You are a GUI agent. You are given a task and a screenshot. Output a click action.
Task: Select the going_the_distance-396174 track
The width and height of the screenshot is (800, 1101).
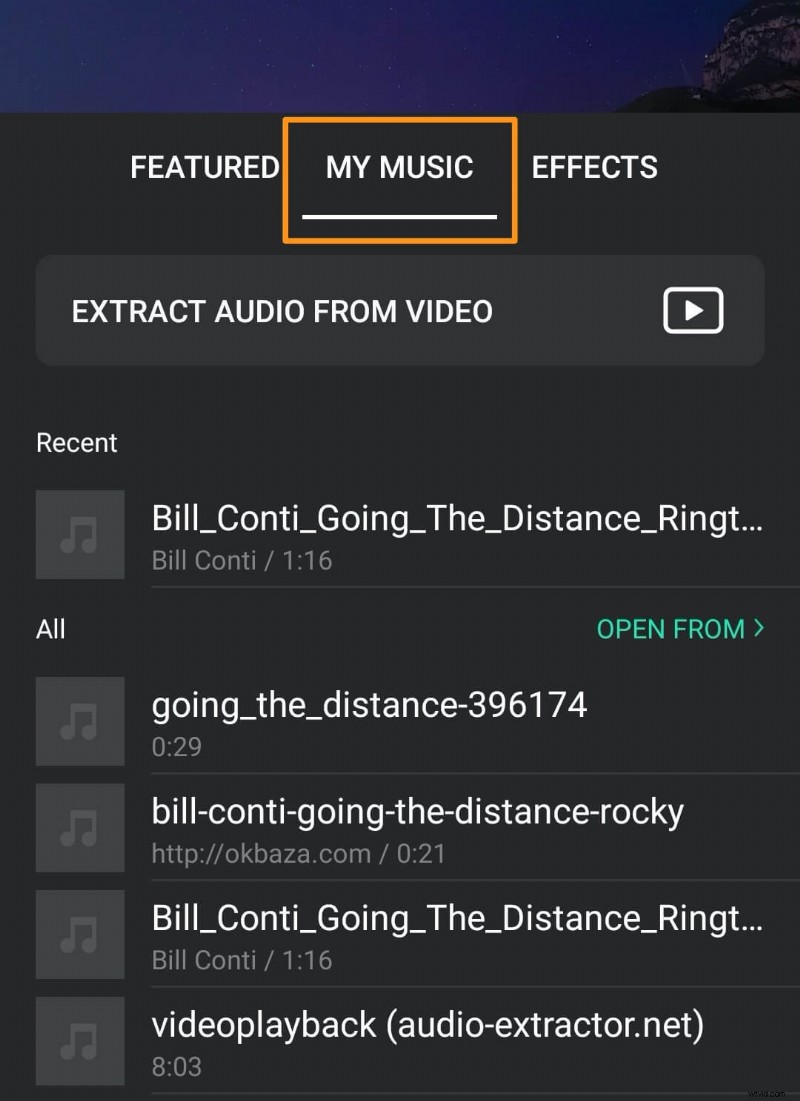point(370,704)
